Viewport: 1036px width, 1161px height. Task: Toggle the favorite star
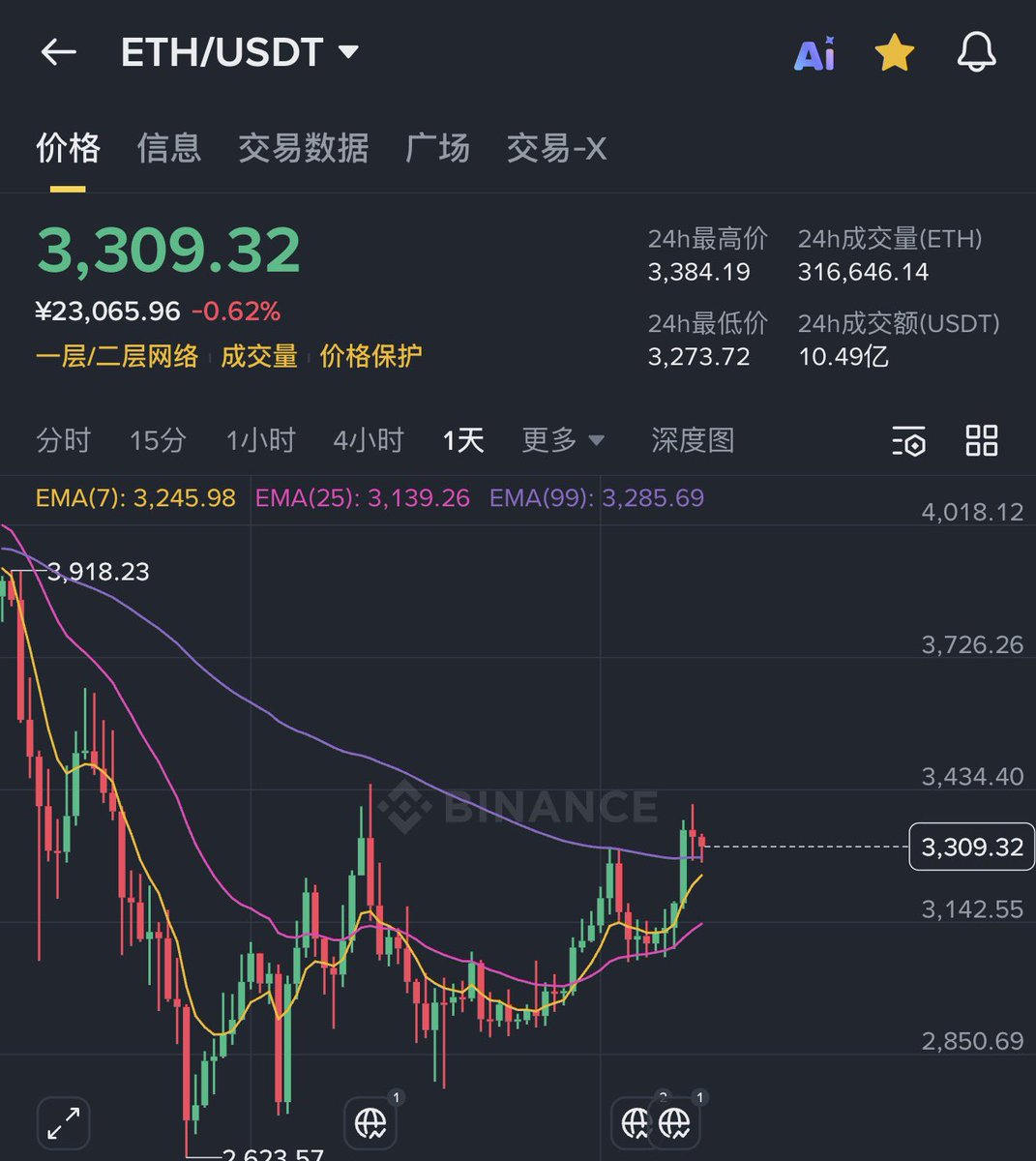click(895, 53)
